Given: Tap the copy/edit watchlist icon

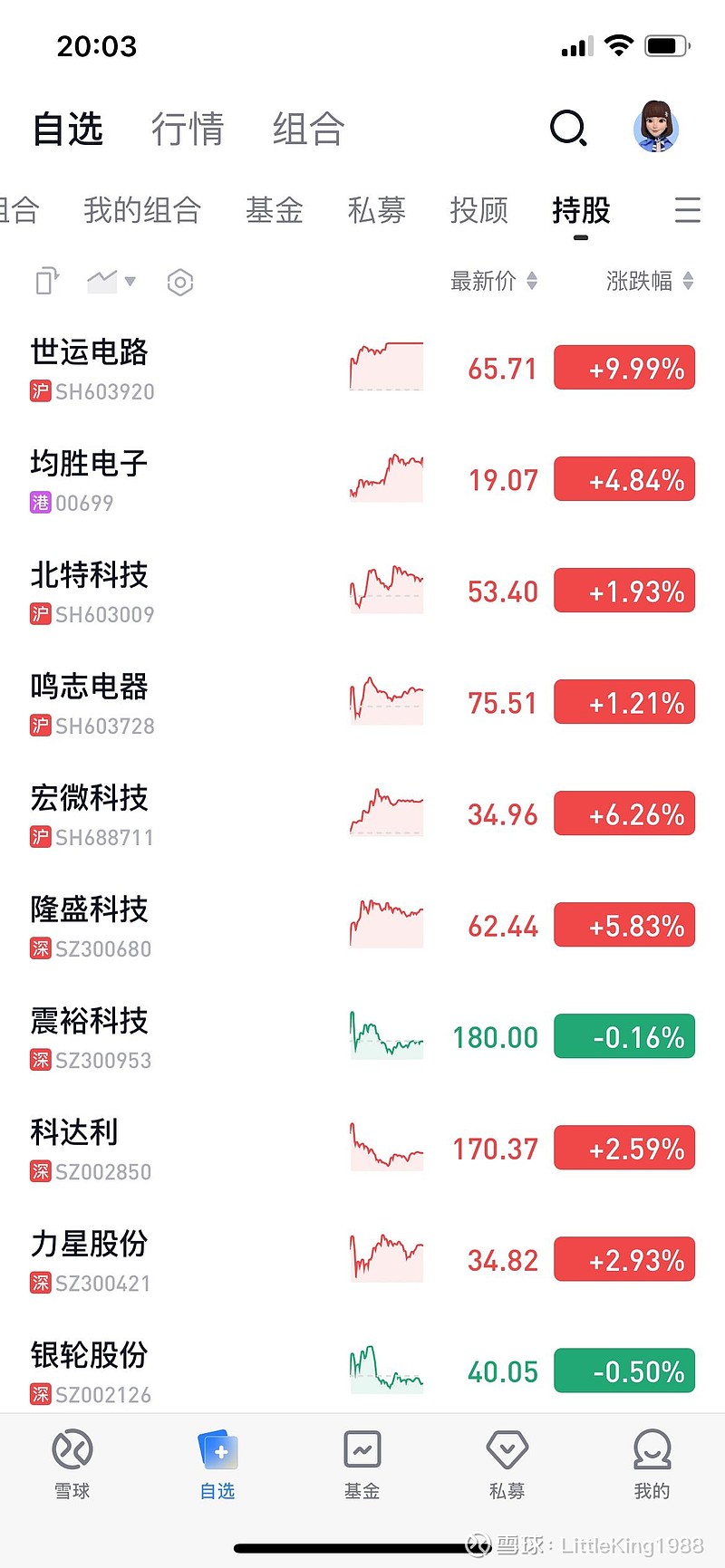Looking at the screenshot, I should point(47,281).
